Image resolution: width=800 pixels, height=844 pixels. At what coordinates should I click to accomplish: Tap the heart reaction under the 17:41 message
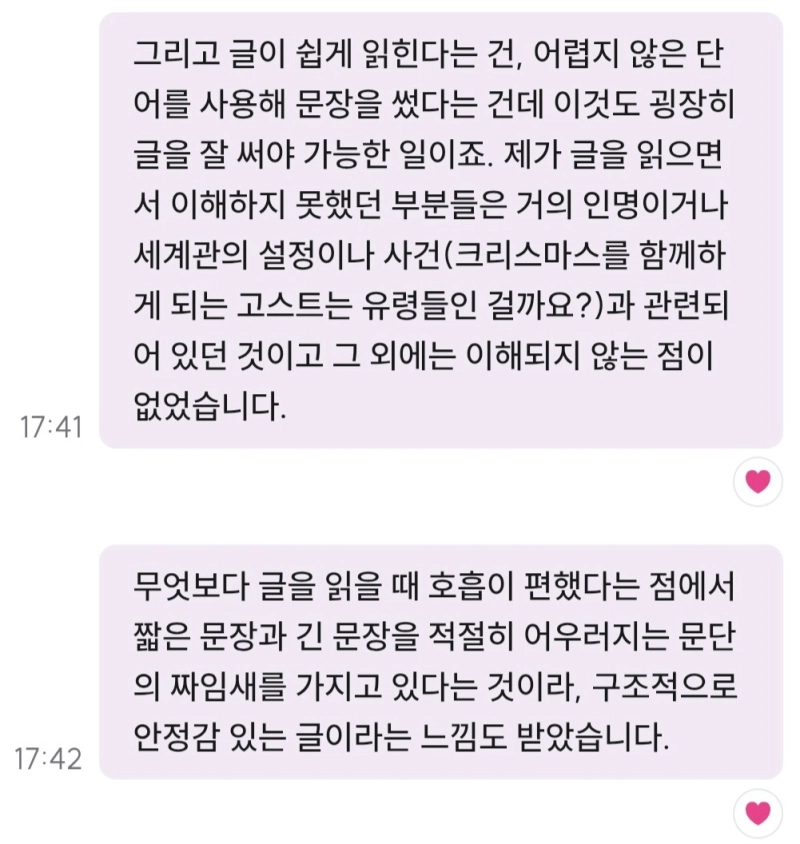tap(758, 482)
